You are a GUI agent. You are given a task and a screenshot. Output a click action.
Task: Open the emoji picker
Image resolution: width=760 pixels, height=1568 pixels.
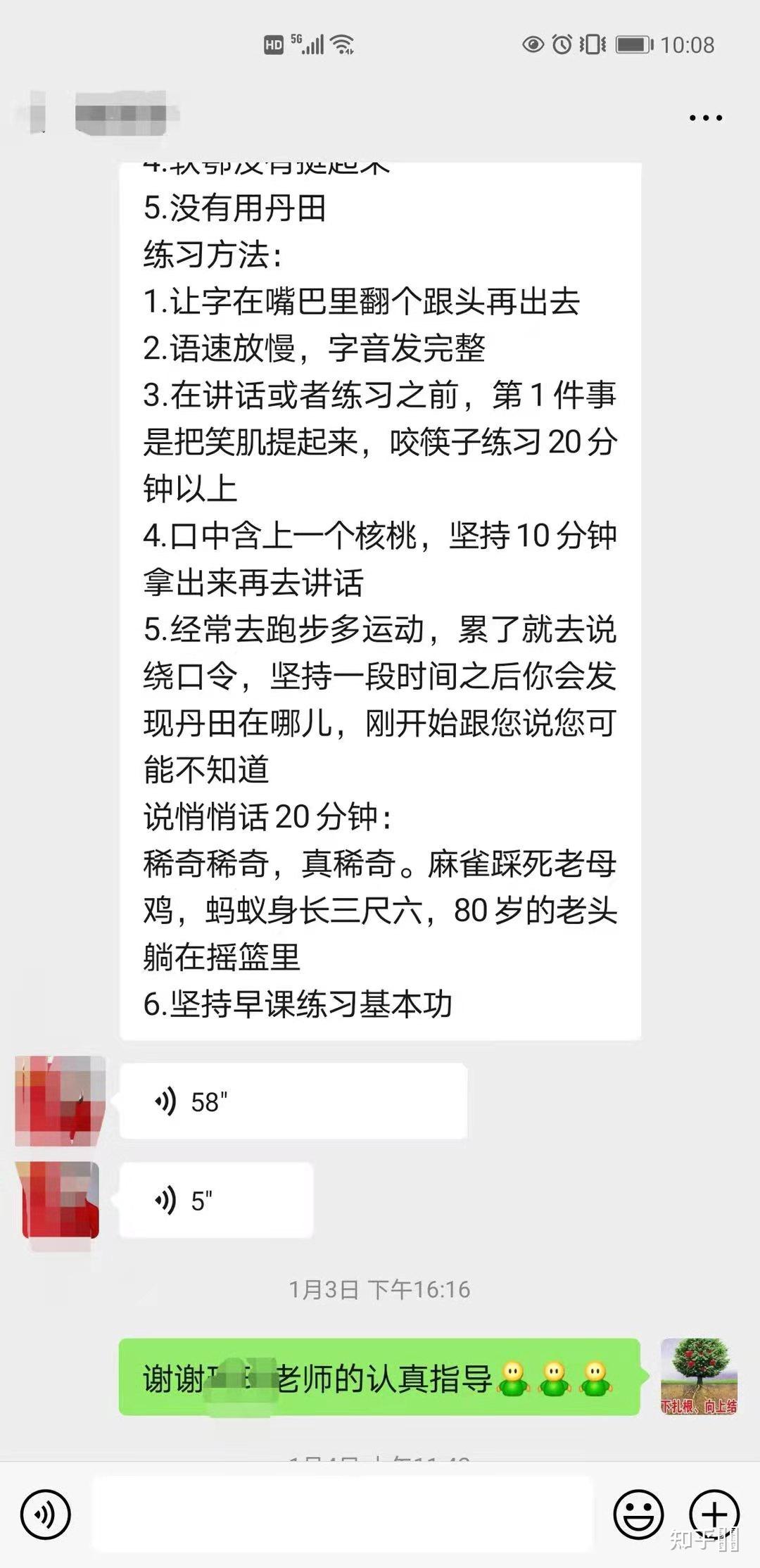click(638, 1514)
